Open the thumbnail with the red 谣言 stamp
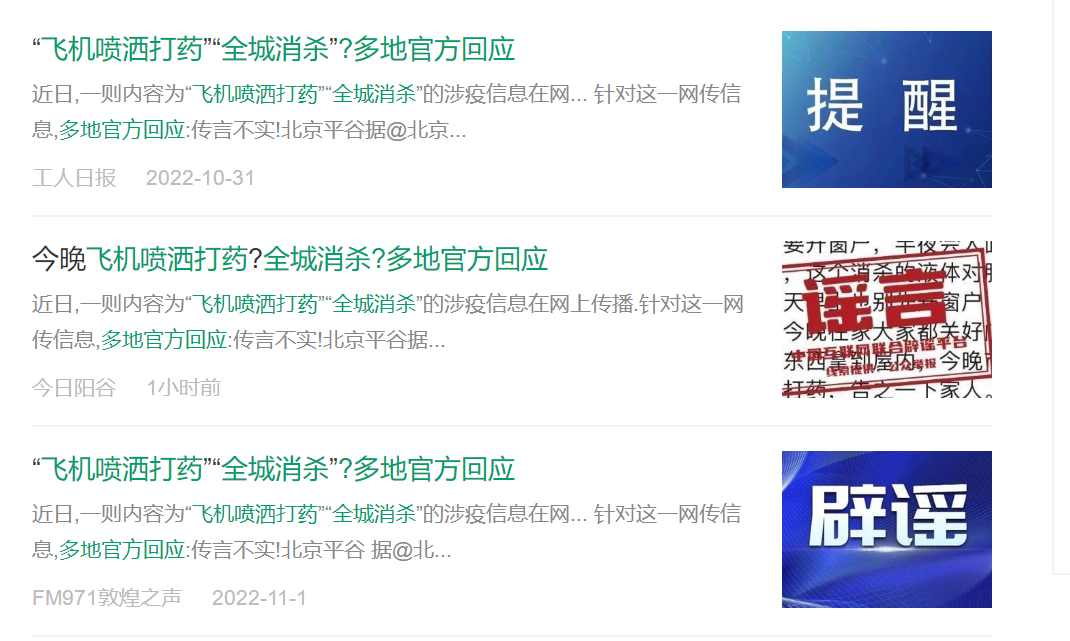 coord(886,319)
